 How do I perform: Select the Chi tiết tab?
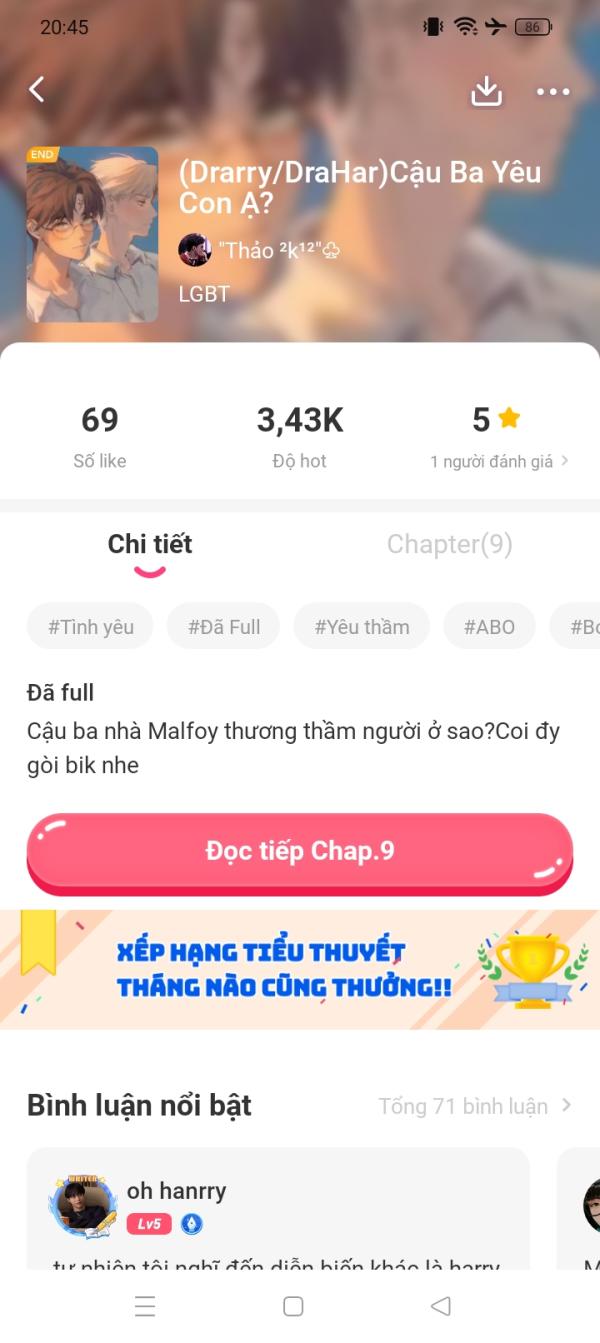click(x=150, y=544)
